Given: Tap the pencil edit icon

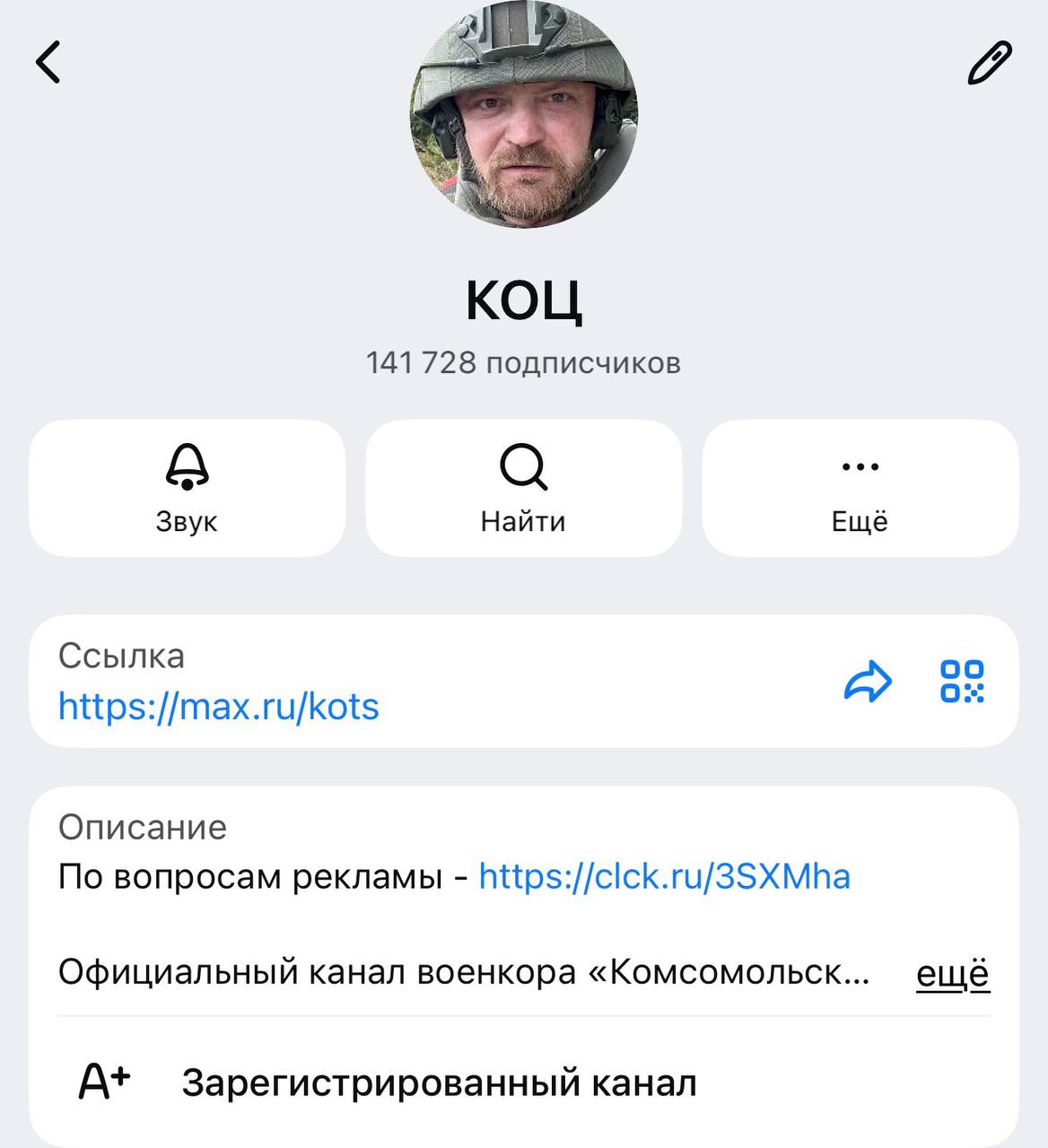Looking at the screenshot, I should coord(989,63).
